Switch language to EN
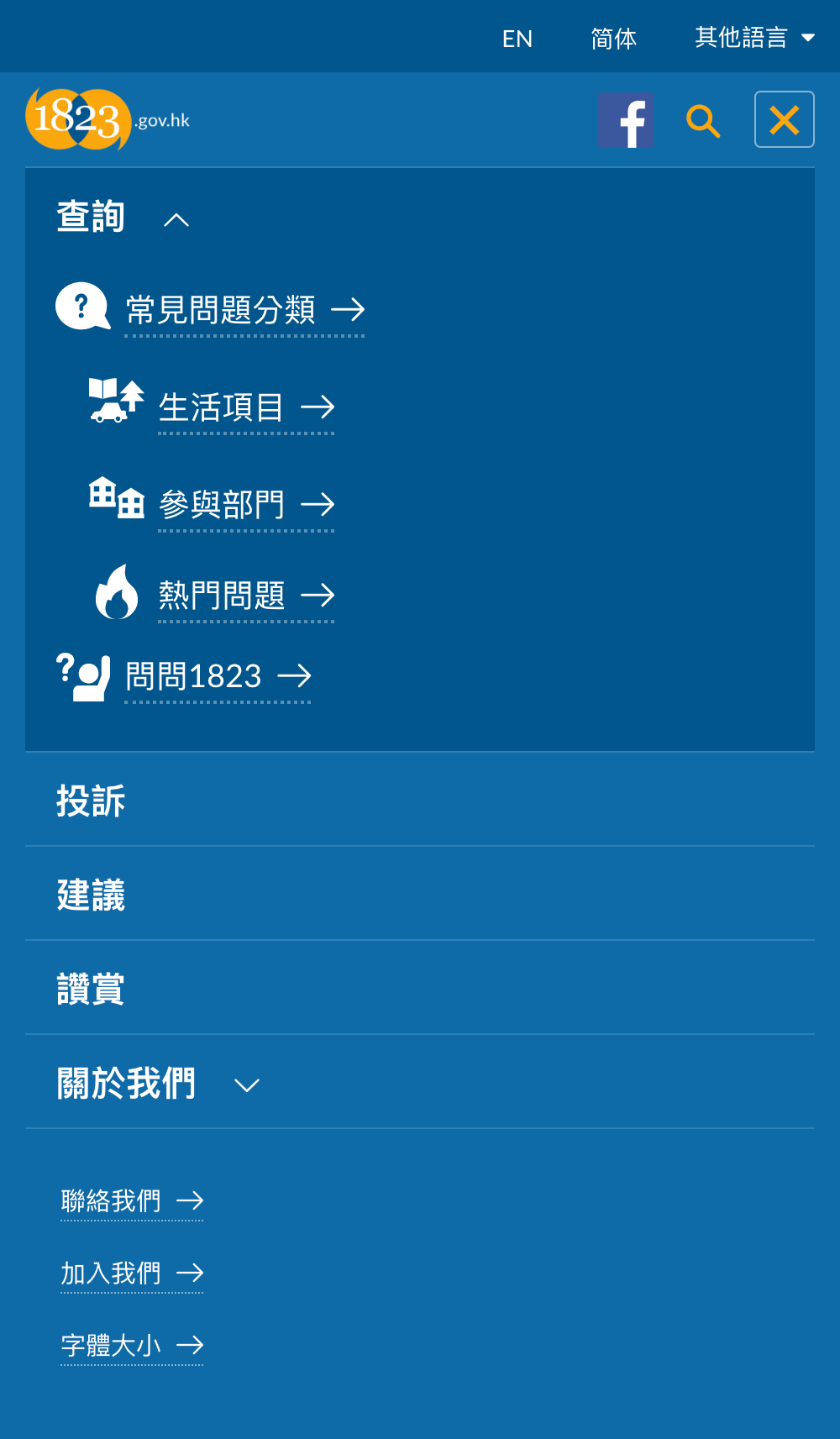Viewport: 840px width, 1439px height. coord(517,39)
